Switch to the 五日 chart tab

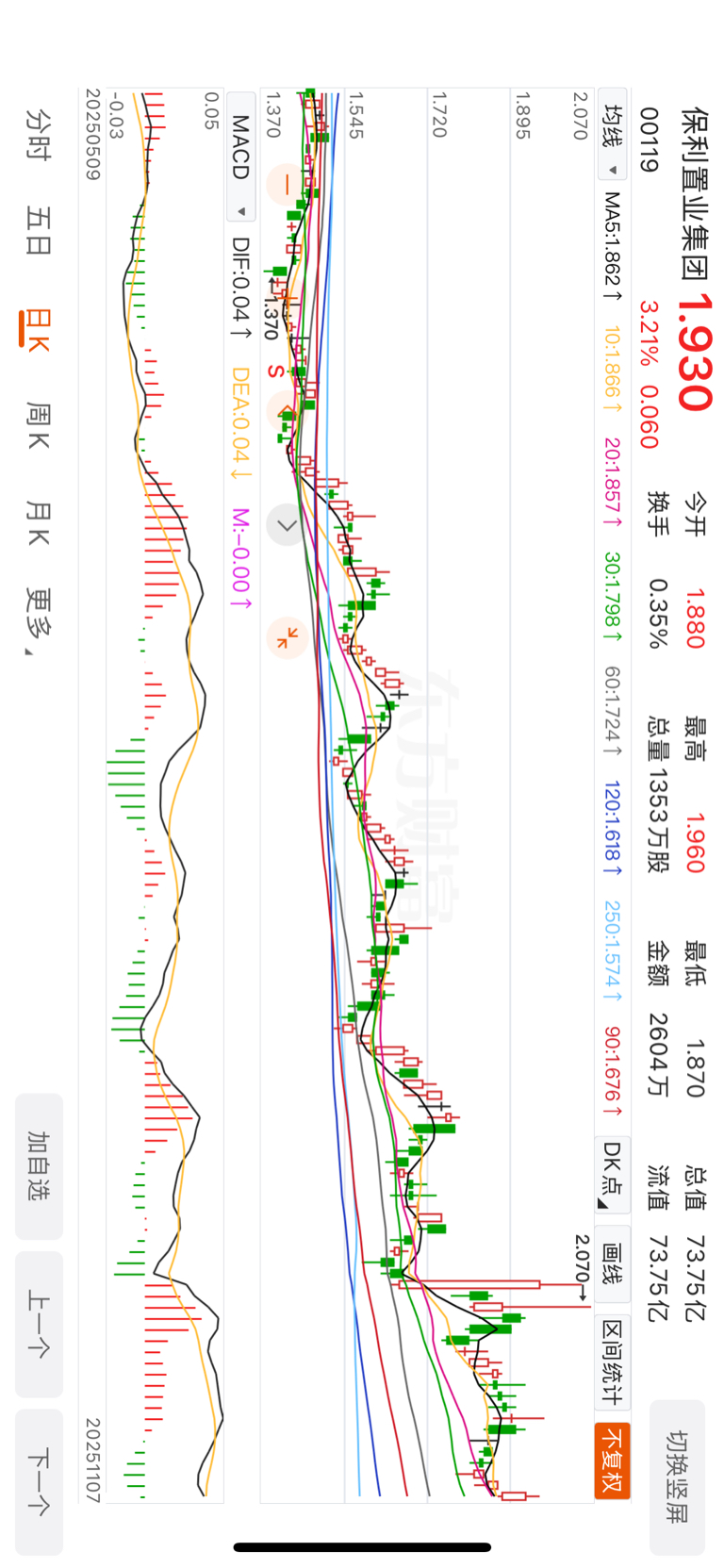(39, 232)
